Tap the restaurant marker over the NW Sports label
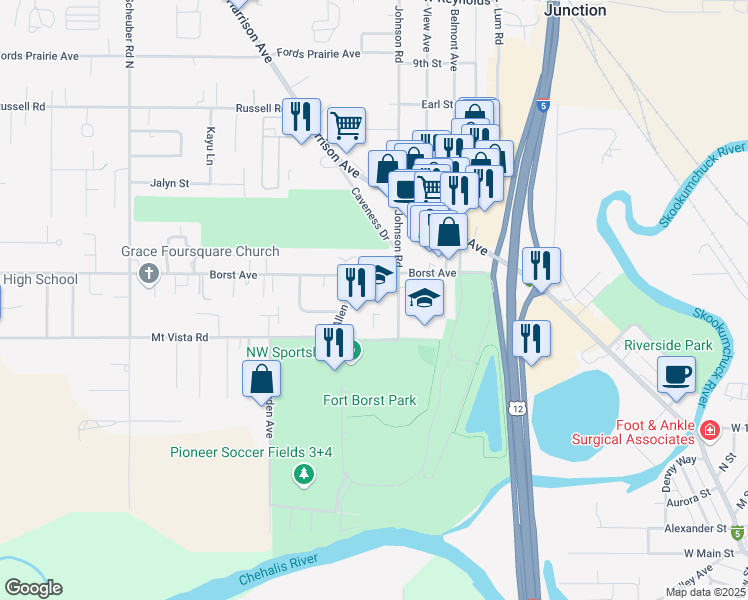This screenshot has width=748, height=600. 334,343
